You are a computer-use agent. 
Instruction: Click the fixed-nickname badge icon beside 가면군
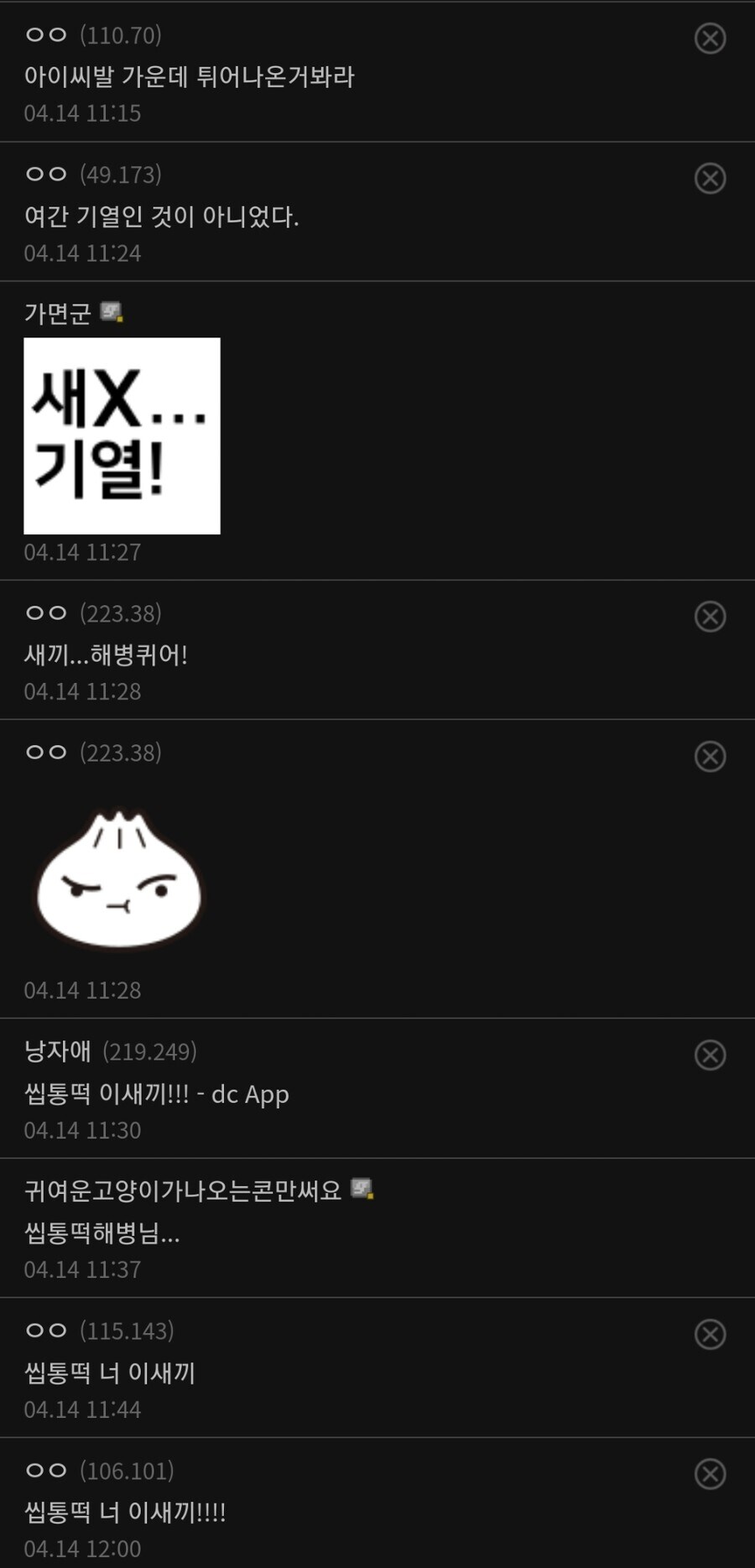pos(113,312)
